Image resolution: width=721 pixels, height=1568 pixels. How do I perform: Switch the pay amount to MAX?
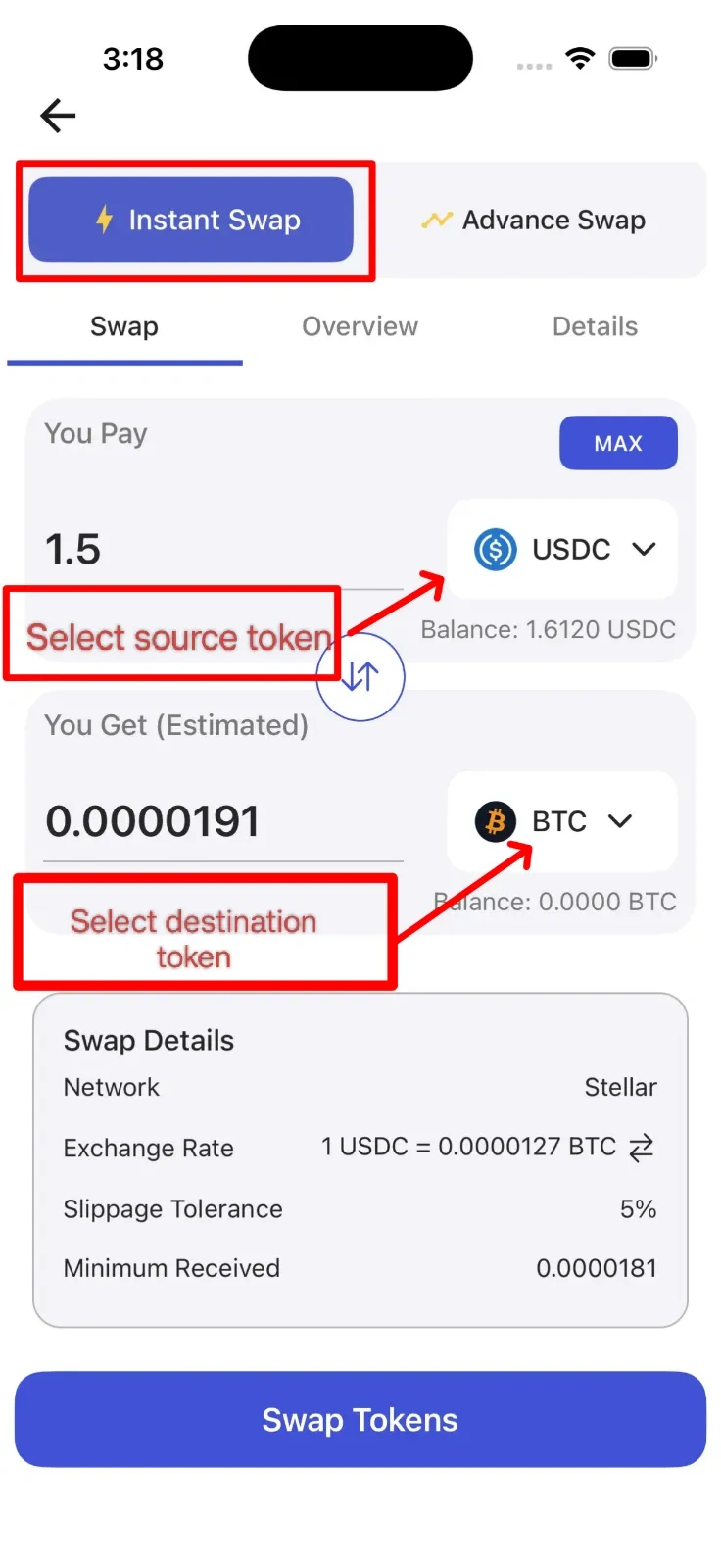618,443
